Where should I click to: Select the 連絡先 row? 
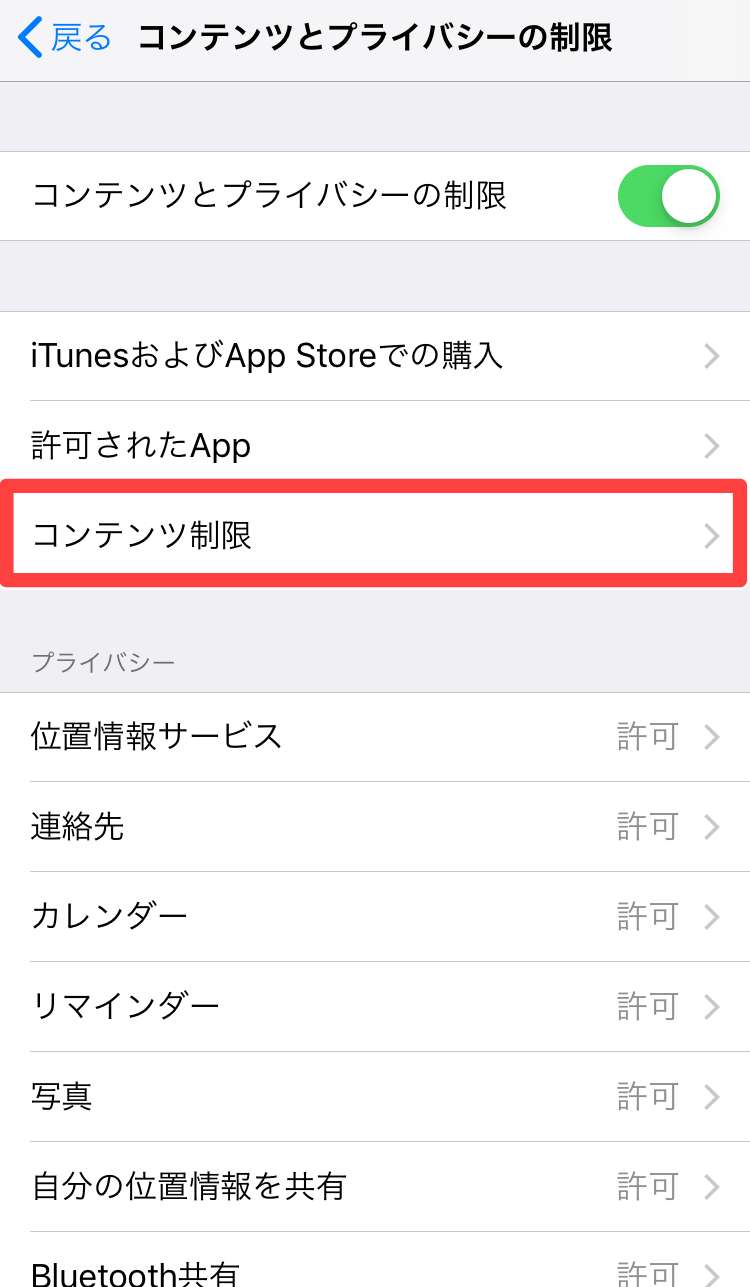pyautogui.click(x=375, y=827)
